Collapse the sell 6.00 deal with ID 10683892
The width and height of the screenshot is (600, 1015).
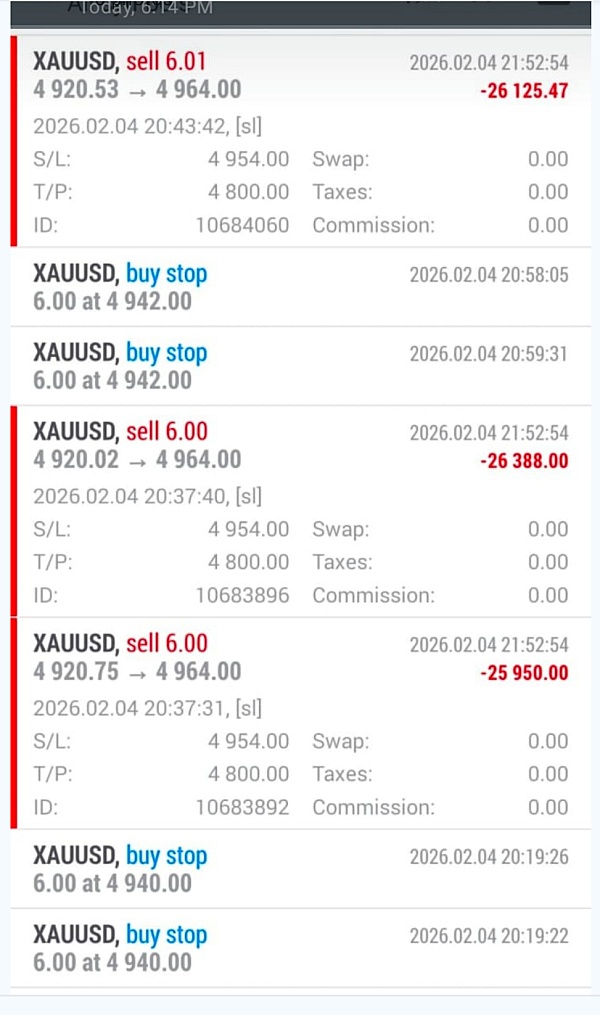coord(300,658)
